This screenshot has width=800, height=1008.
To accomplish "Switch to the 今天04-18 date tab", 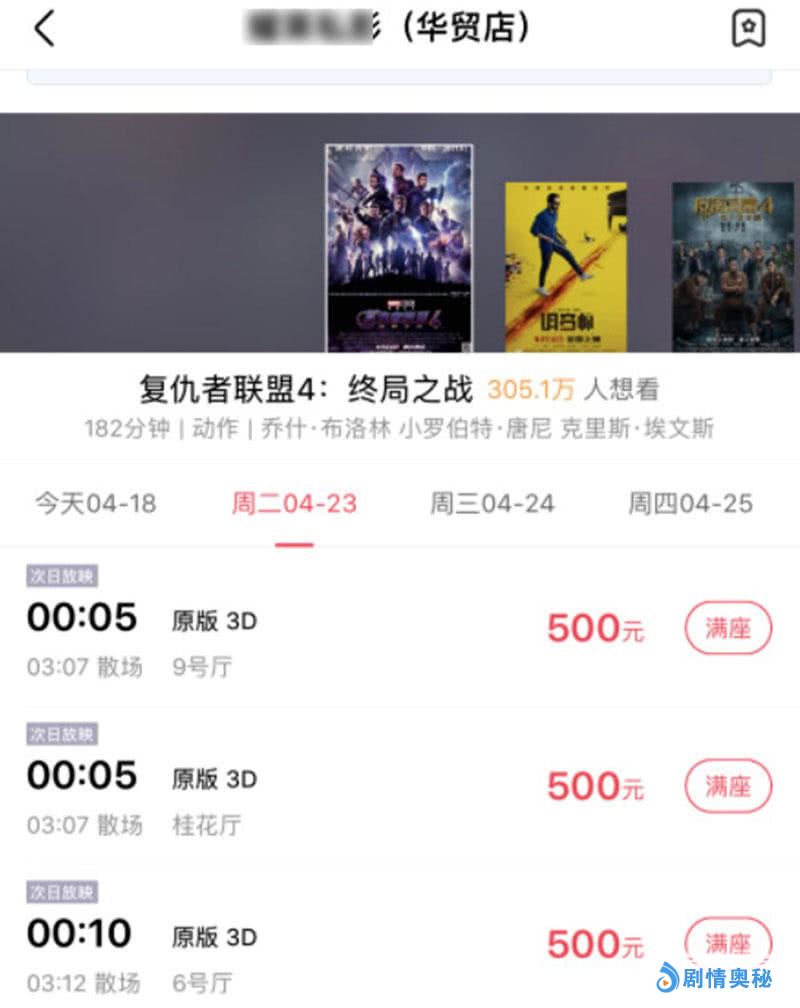I will click(96, 503).
